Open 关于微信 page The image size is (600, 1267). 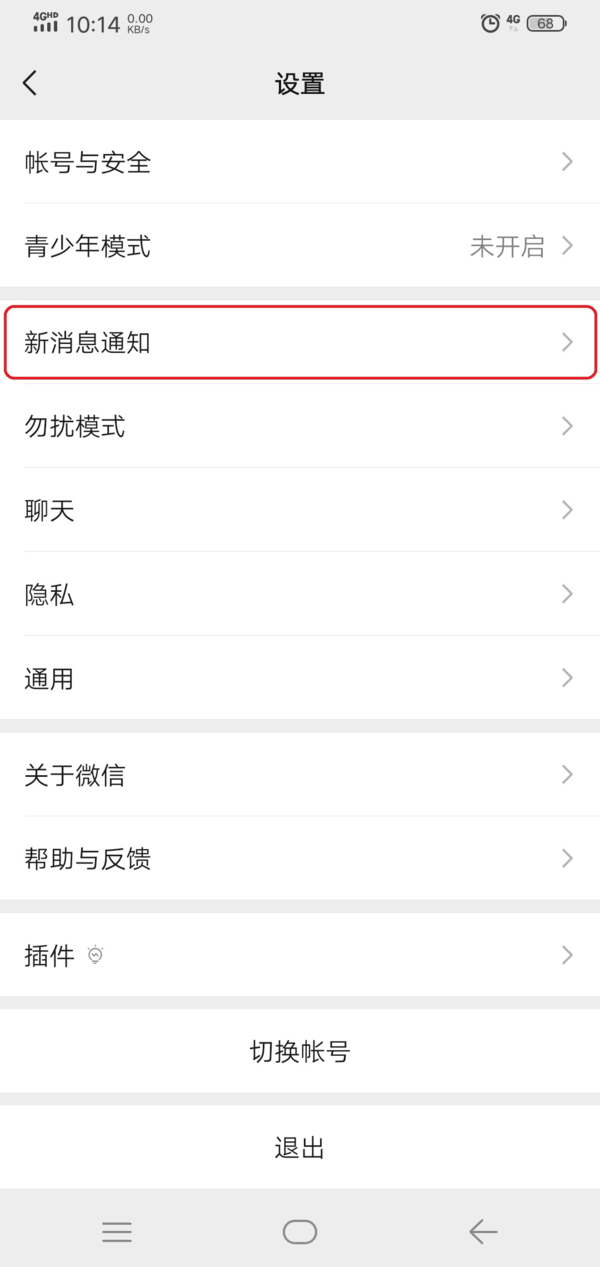pyautogui.click(x=300, y=775)
